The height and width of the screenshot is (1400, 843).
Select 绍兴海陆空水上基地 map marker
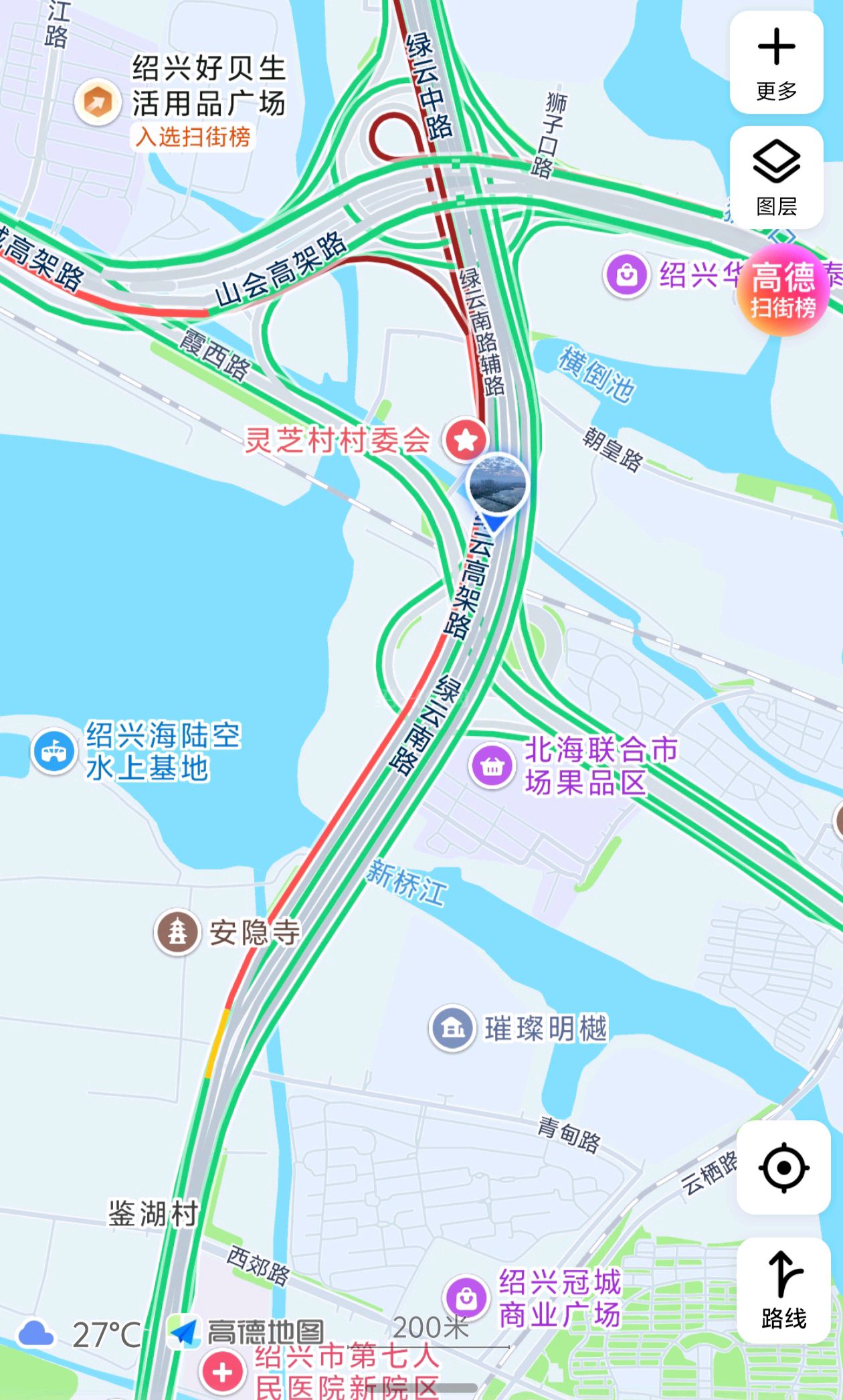click(x=54, y=752)
